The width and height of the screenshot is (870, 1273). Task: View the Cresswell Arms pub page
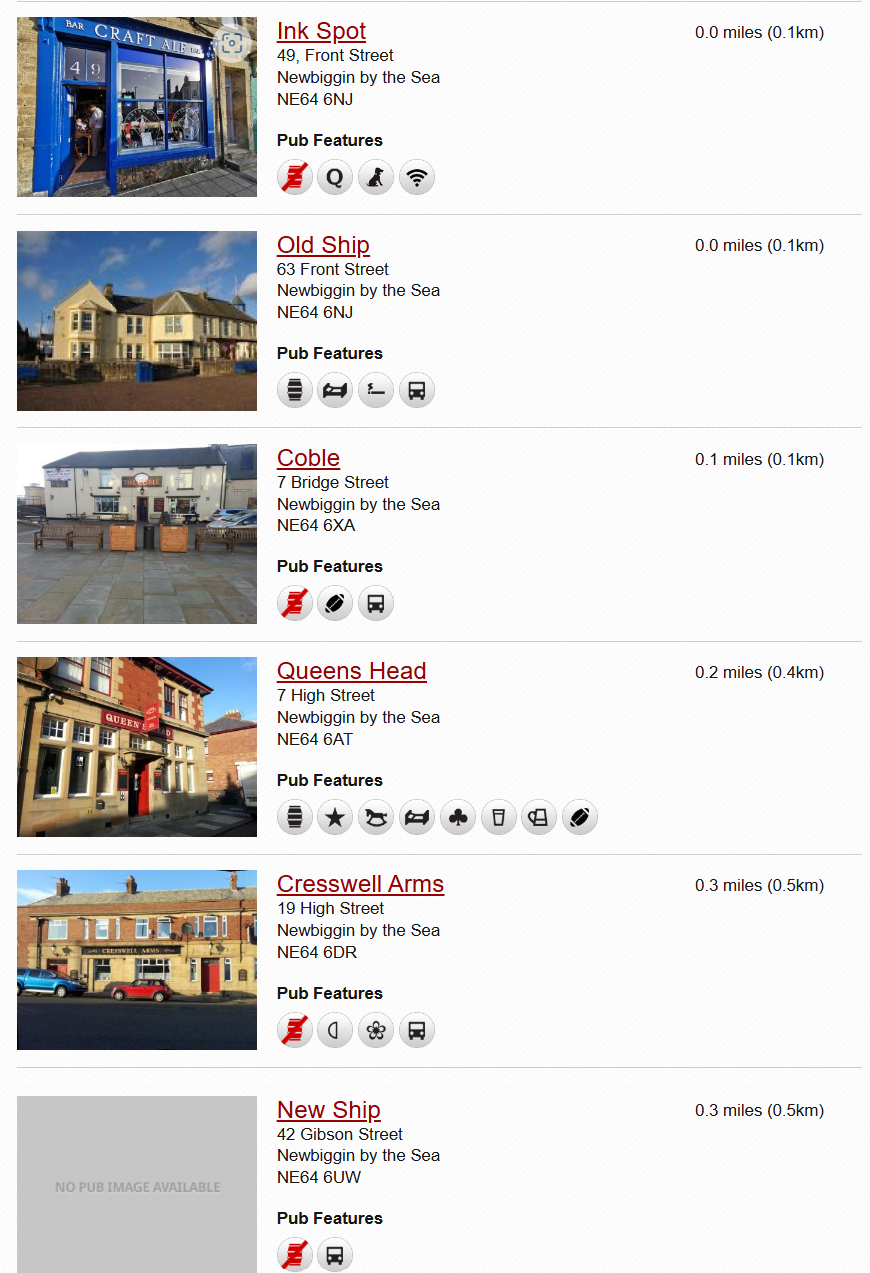(x=360, y=884)
